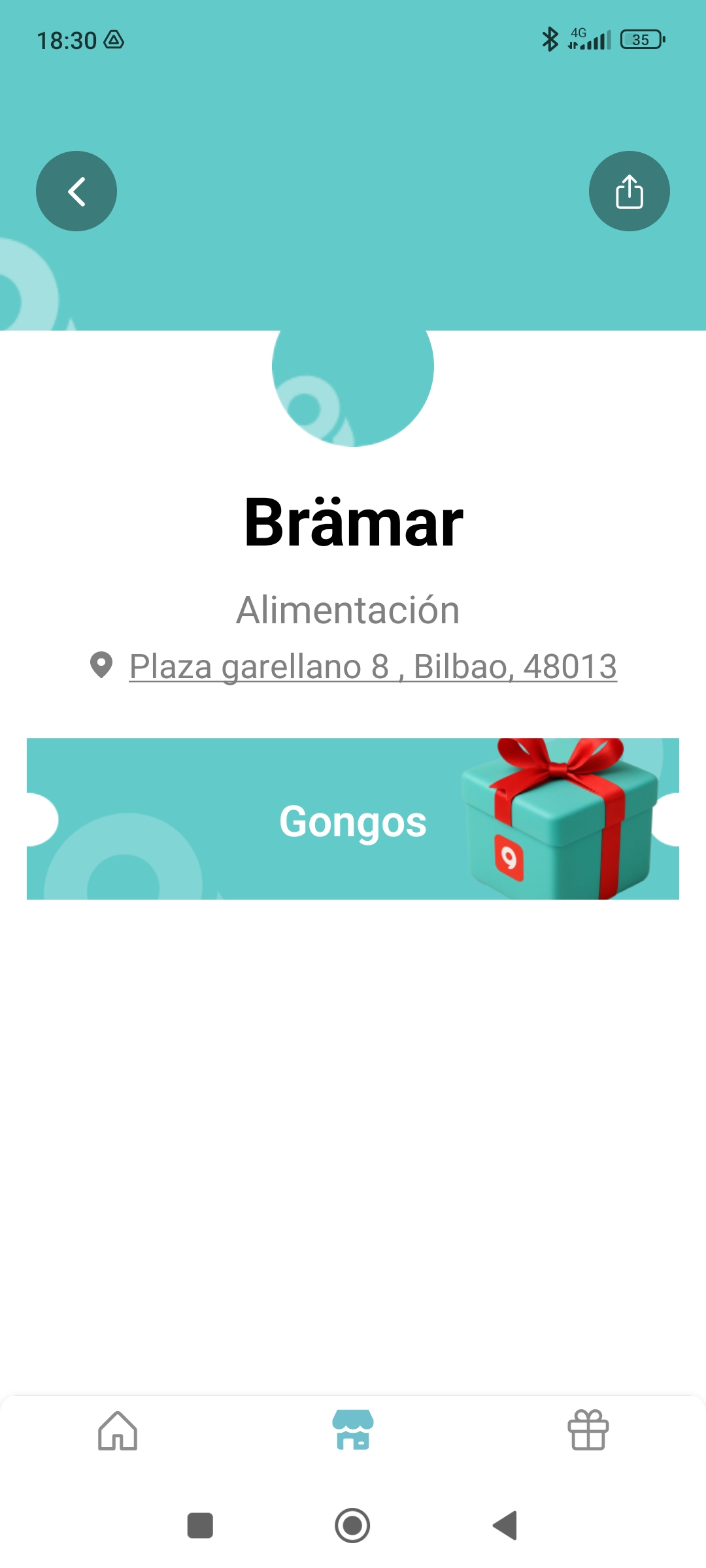Switch to the home tab
This screenshot has width=706, height=1568.
118,1431
